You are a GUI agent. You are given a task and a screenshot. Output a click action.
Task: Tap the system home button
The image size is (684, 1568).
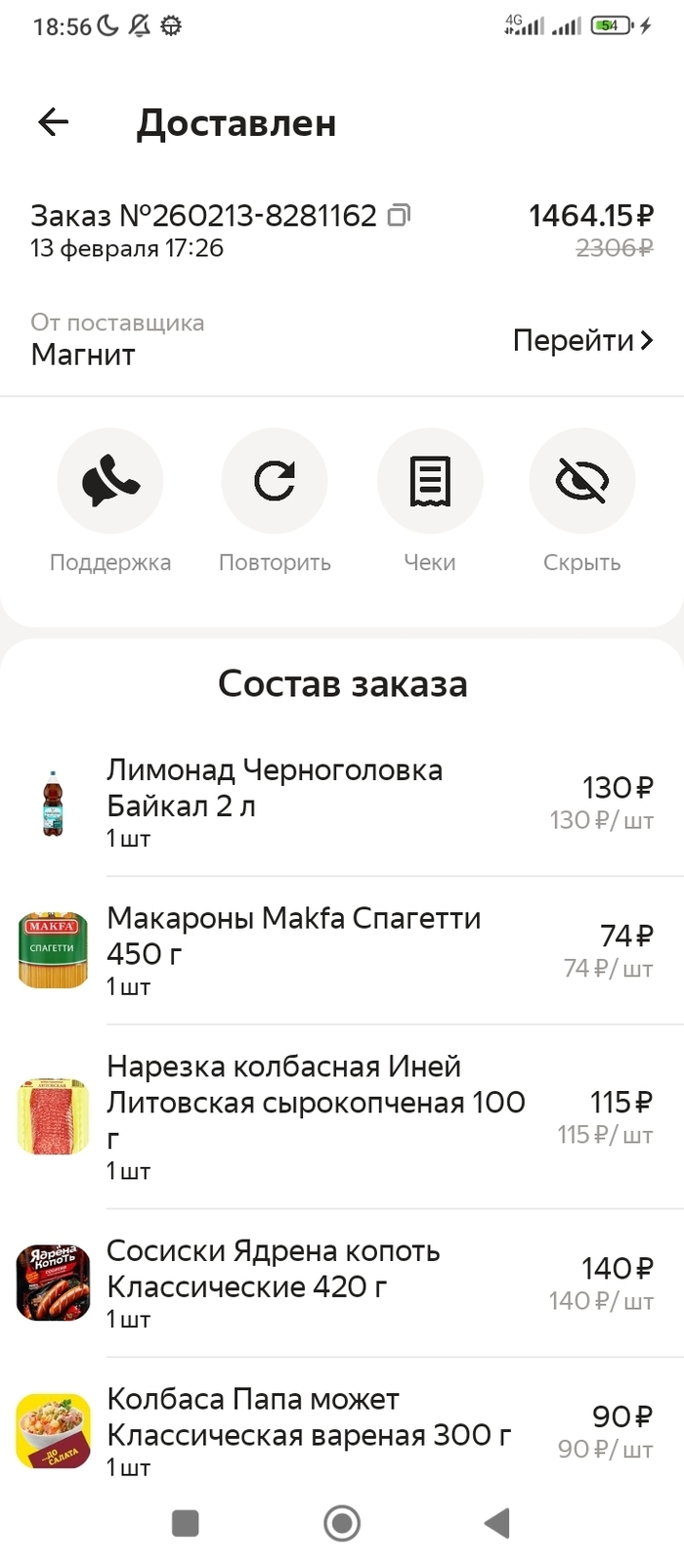(342, 1522)
